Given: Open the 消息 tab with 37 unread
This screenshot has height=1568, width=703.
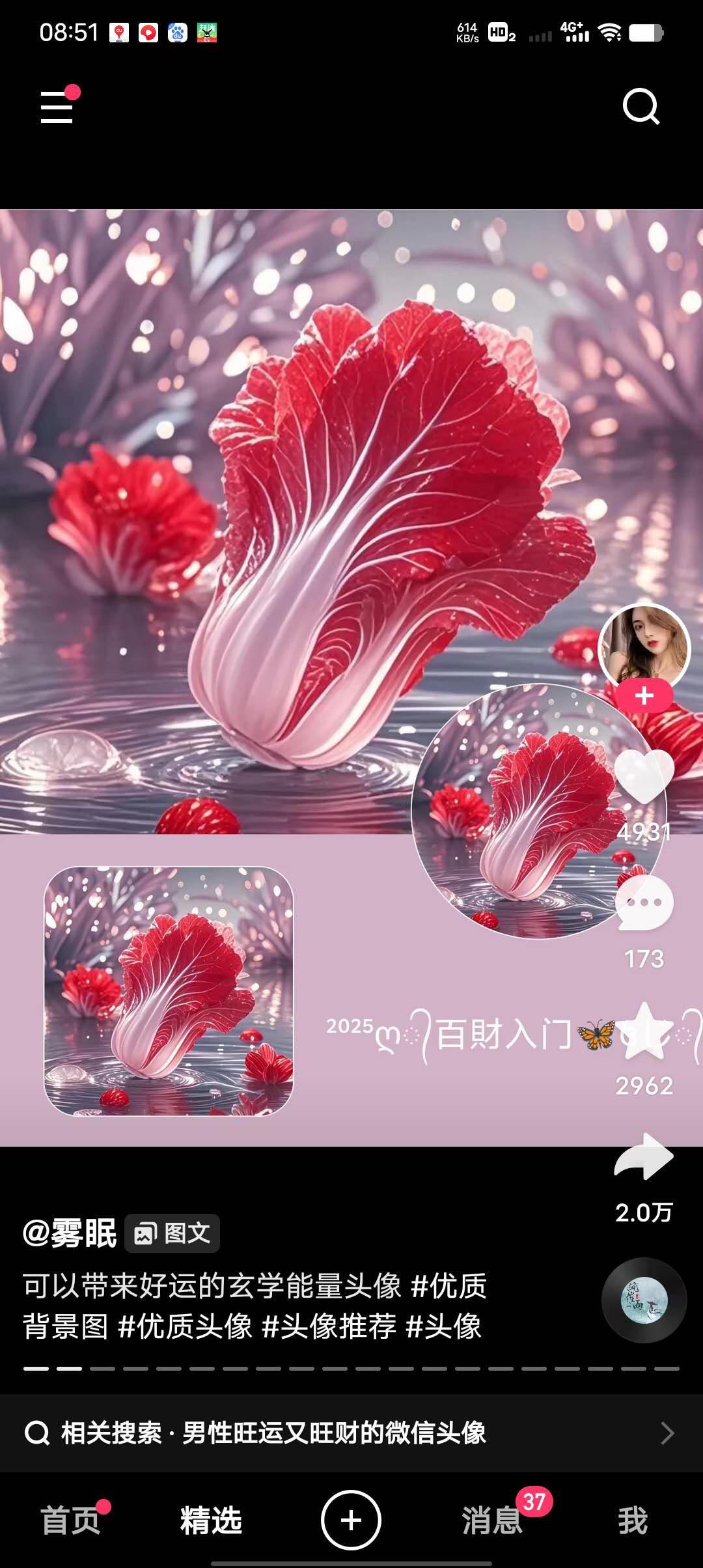Looking at the screenshot, I should click(x=493, y=1521).
